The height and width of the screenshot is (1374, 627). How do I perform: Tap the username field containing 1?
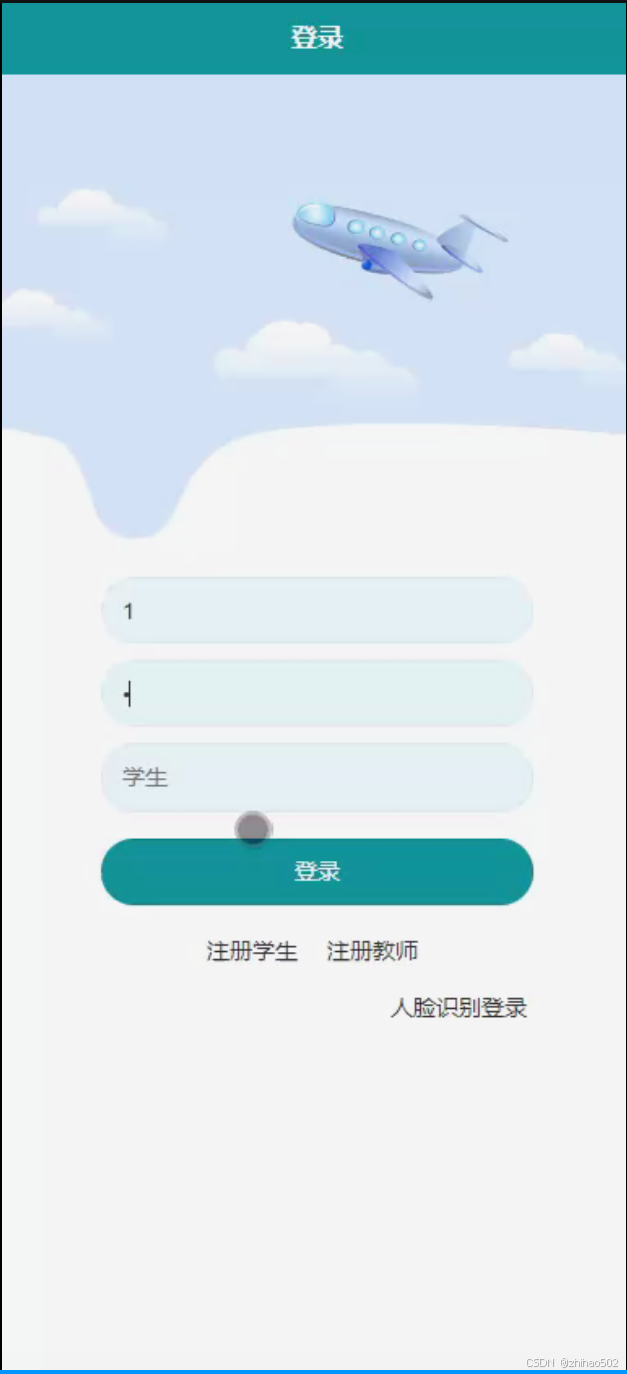point(317,610)
